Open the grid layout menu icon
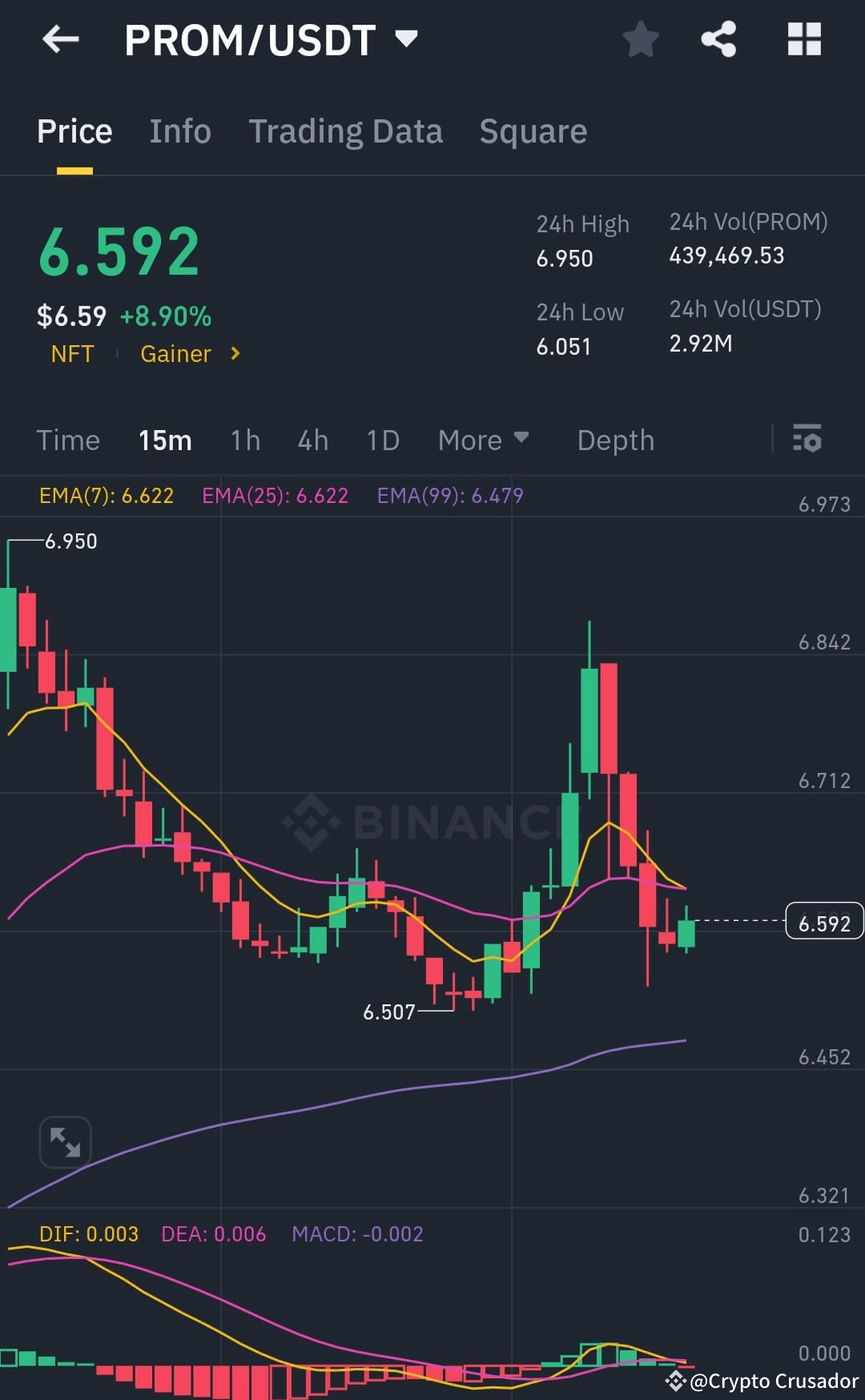 (x=803, y=38)
